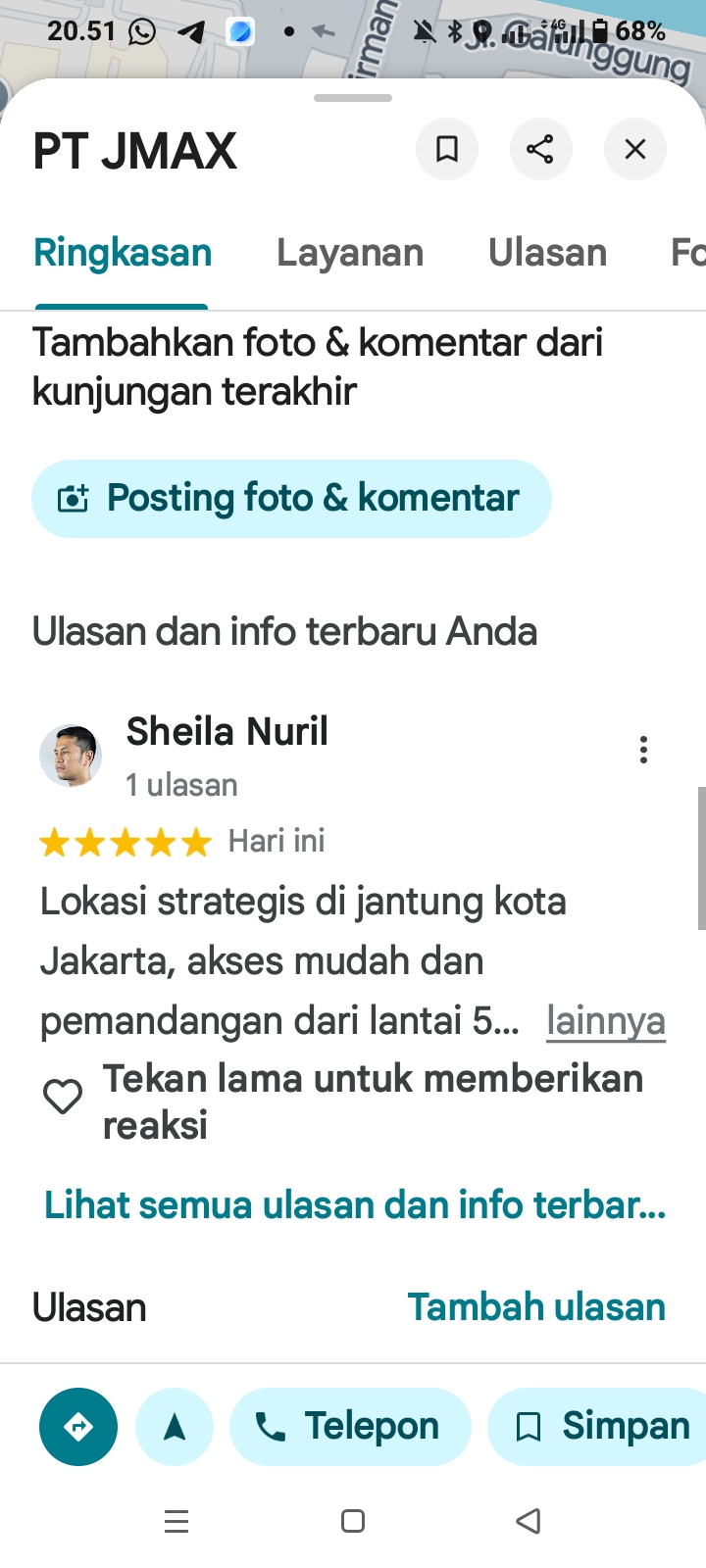Close the PT JMAX place sheet

(635, 149)
